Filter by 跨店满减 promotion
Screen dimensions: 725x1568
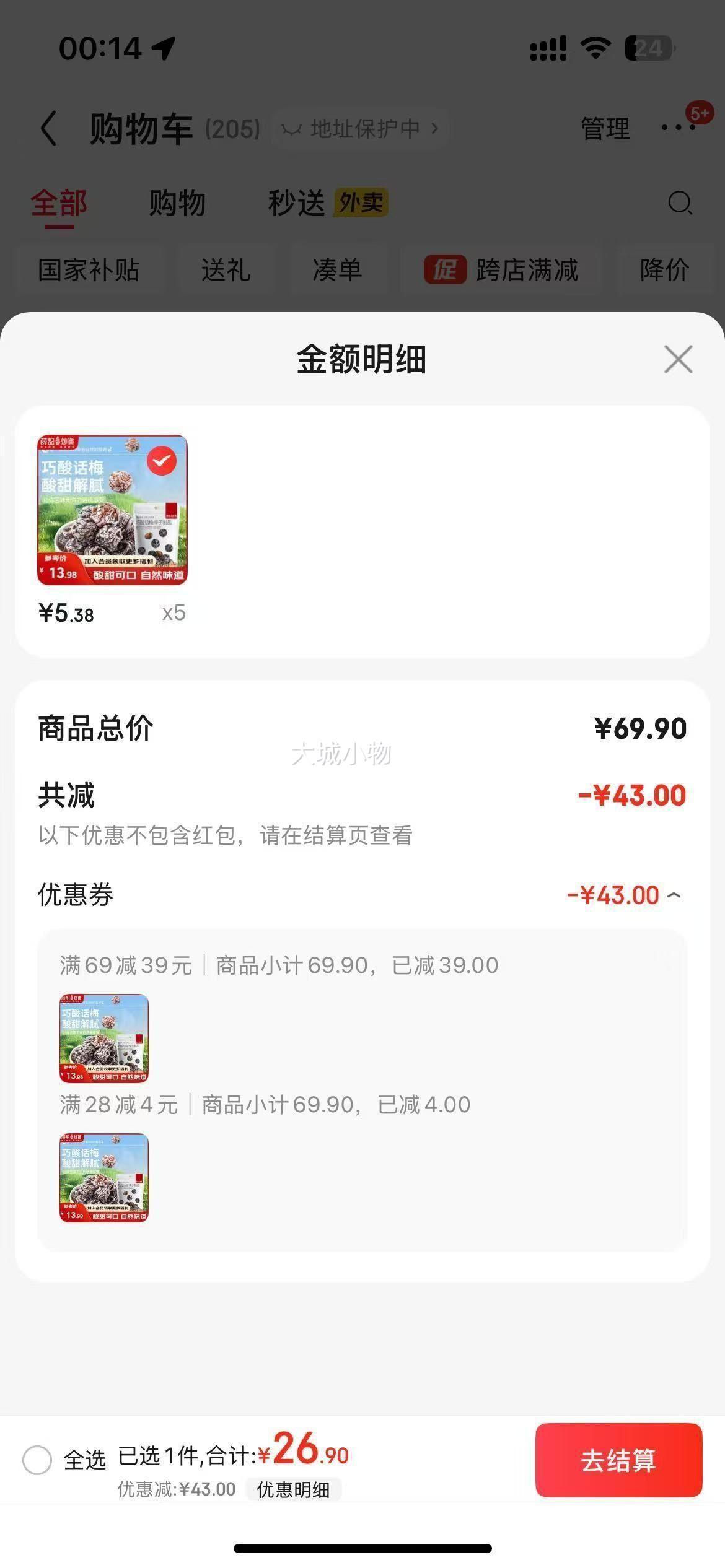[501, 270]
